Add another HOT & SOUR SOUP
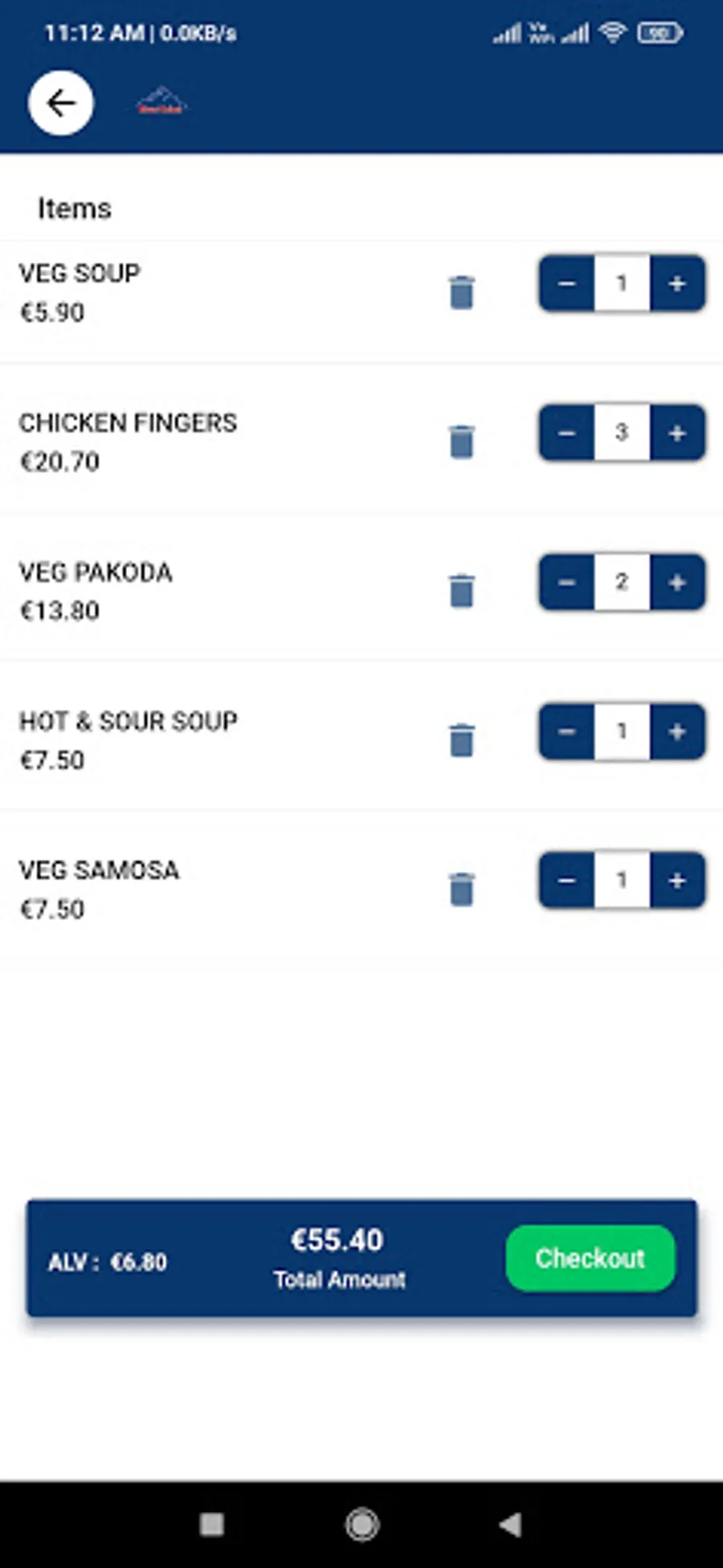This screenshot has height=1568, width=723. click(677, 731)
